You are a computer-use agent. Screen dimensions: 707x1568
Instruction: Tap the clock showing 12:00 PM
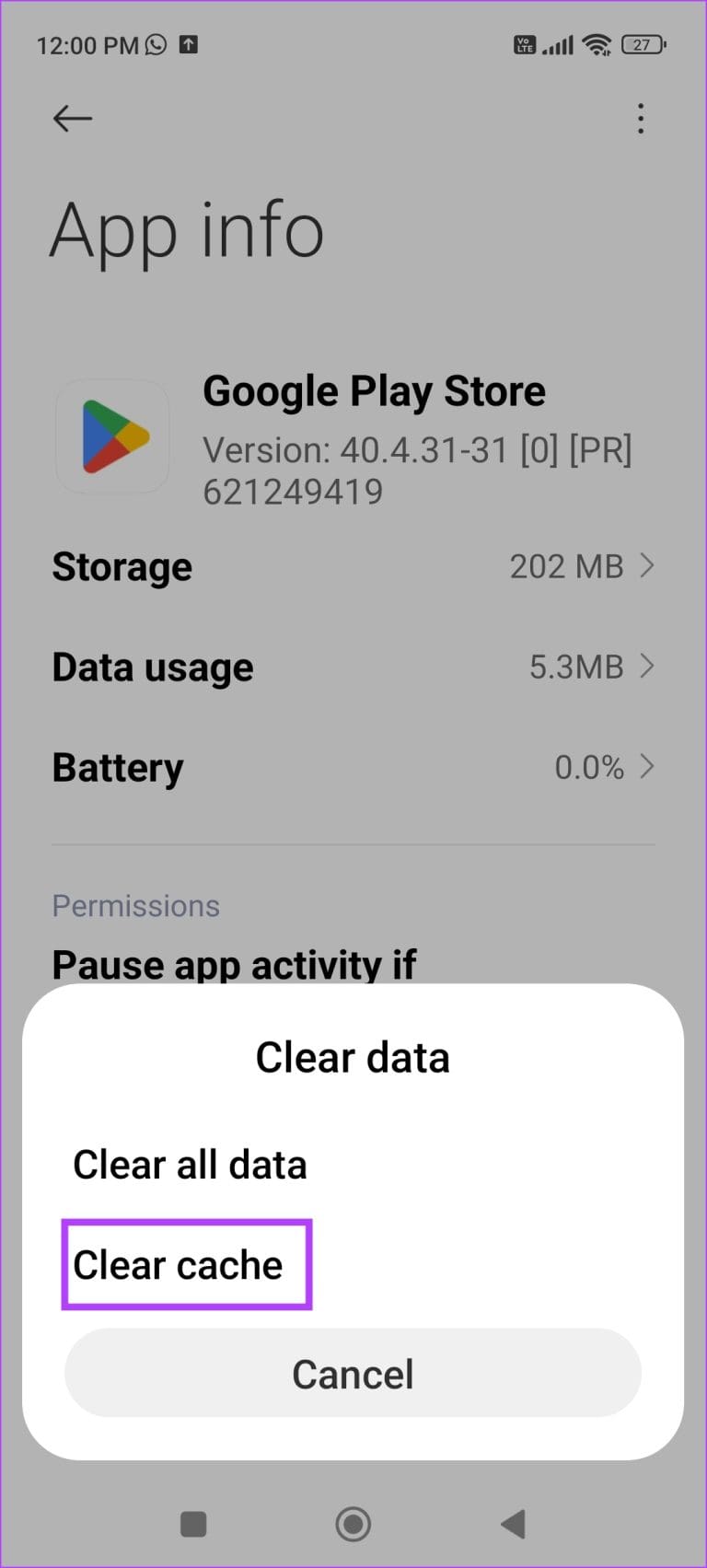pos(87,44)
